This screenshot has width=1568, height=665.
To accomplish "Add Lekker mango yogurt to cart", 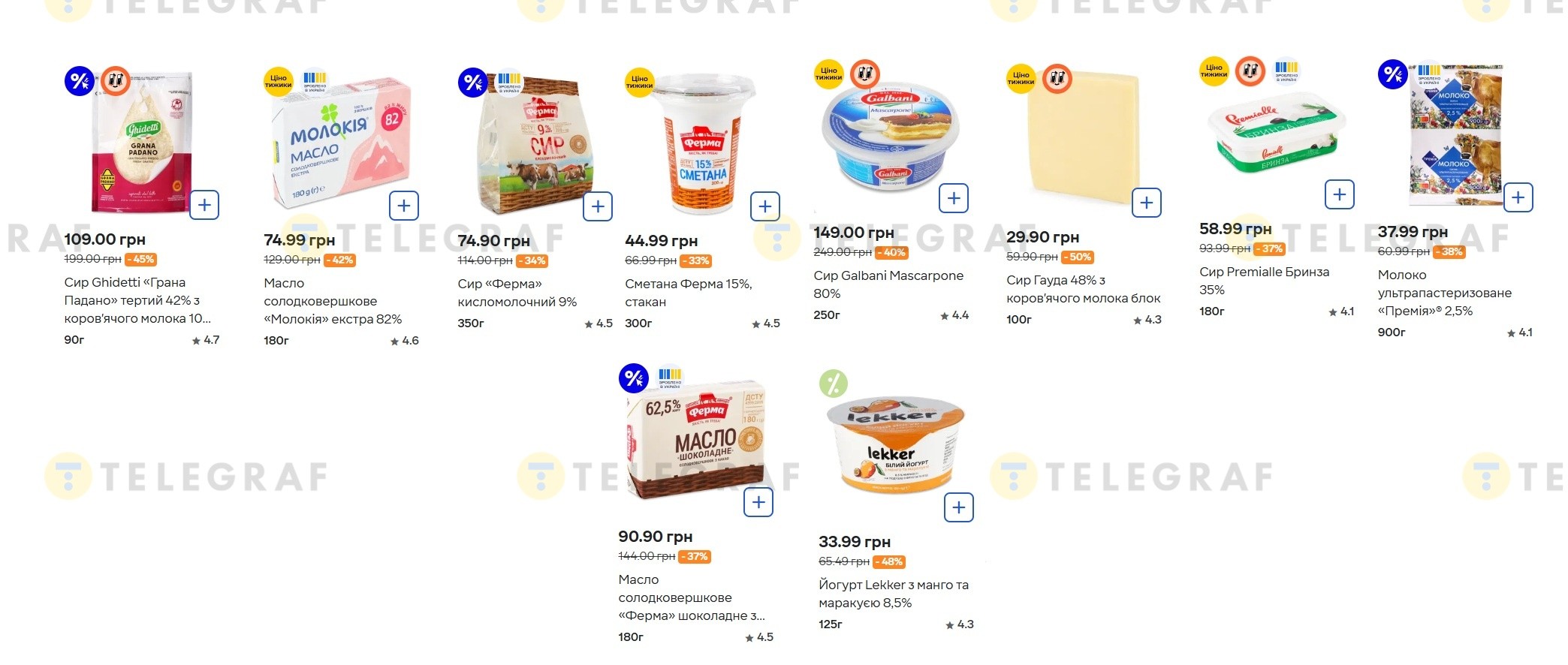I will pyautogui.click(x=959, y=508).
